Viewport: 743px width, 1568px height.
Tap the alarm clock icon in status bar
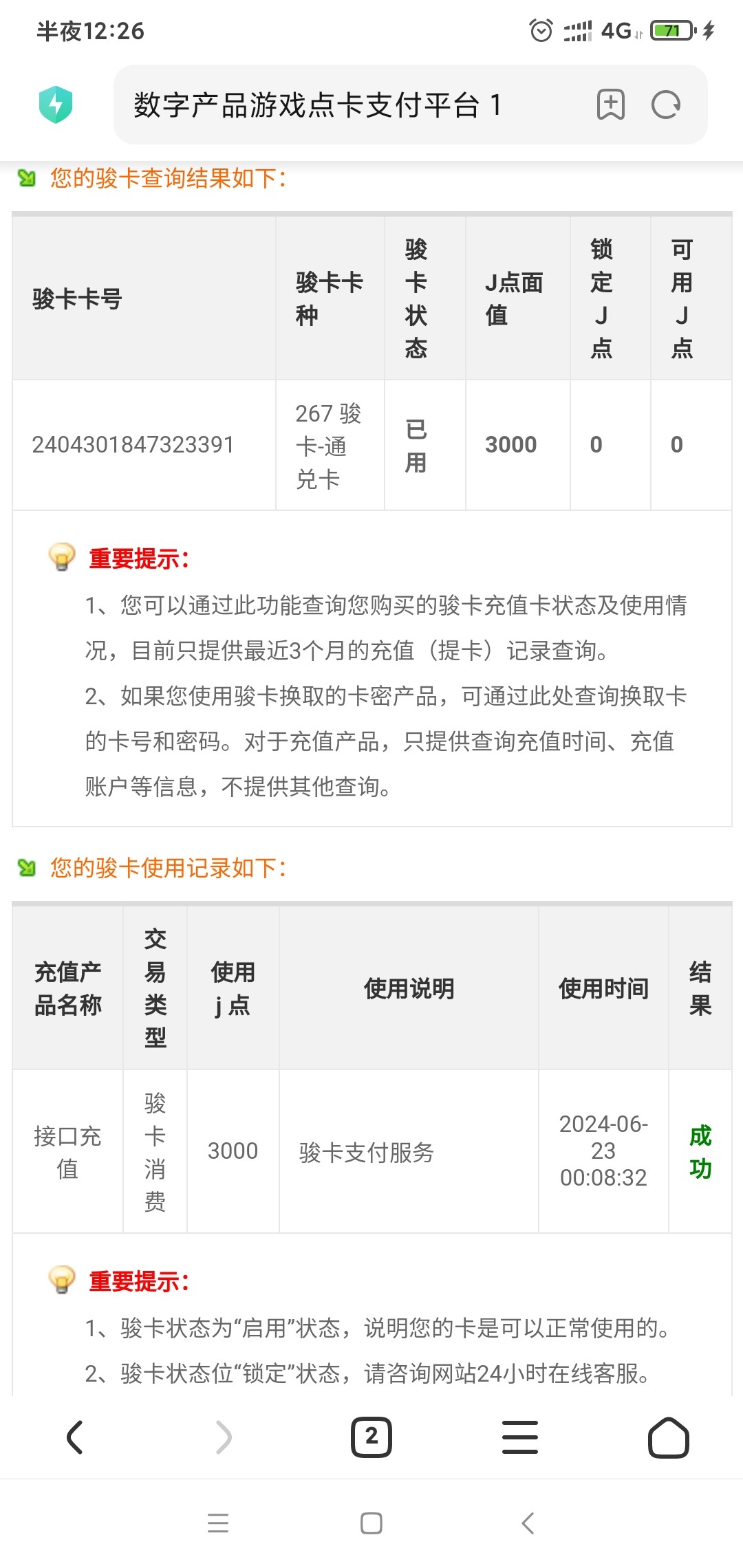pos(541,30)
